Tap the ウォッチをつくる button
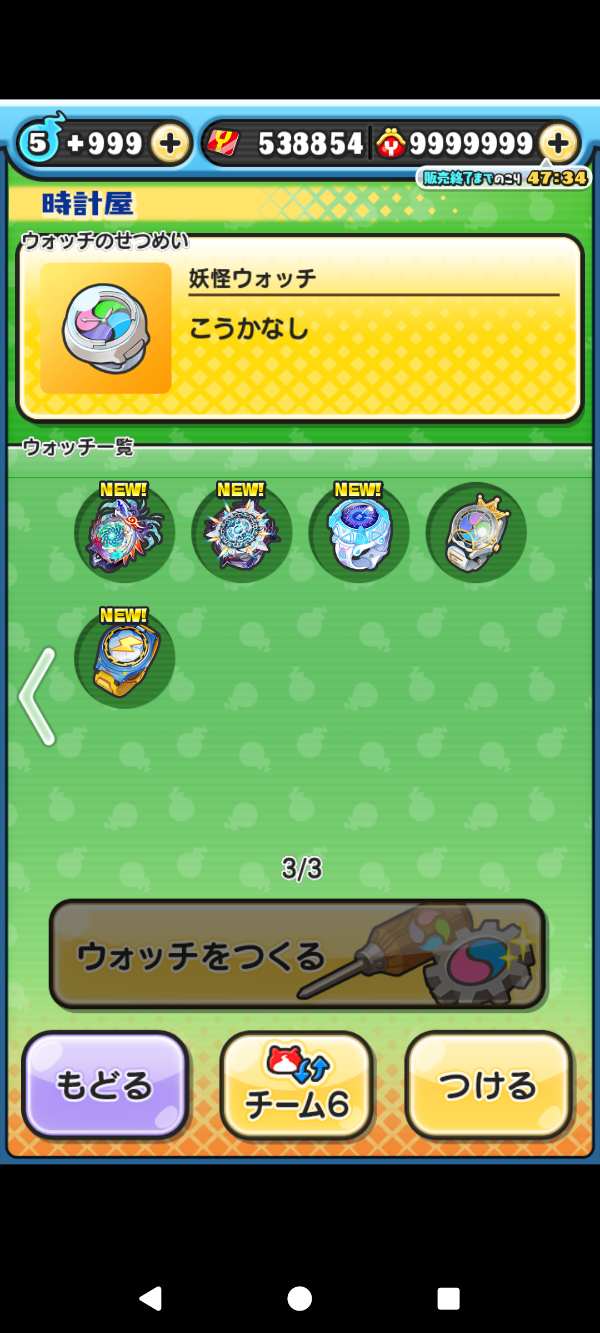Image resolution: width=600 pixels, height=1333 pixels. [x=297, y=954]
